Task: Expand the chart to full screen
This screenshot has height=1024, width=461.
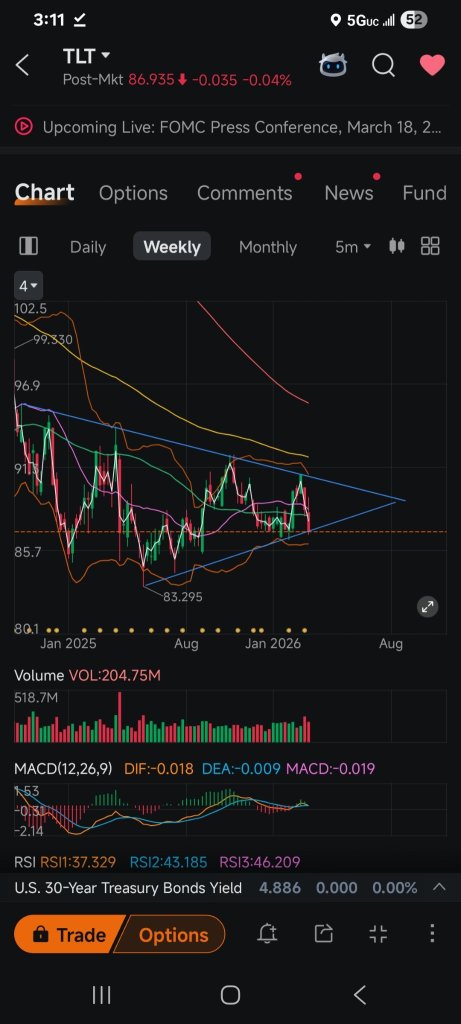Action: [x=428, y=607]
